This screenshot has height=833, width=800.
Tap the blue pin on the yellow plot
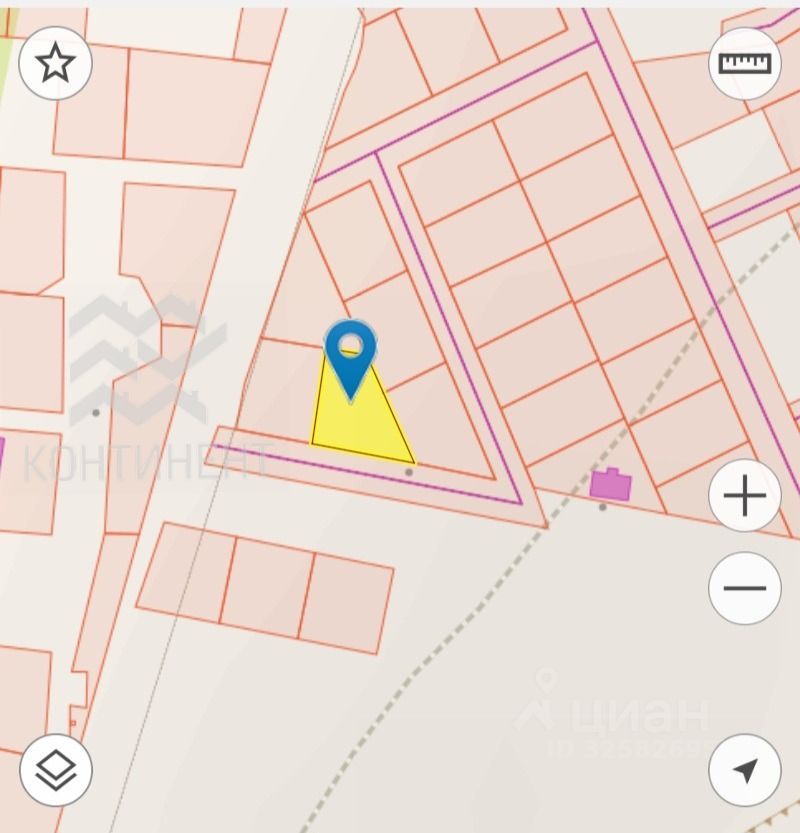click(x=350, y=357)
